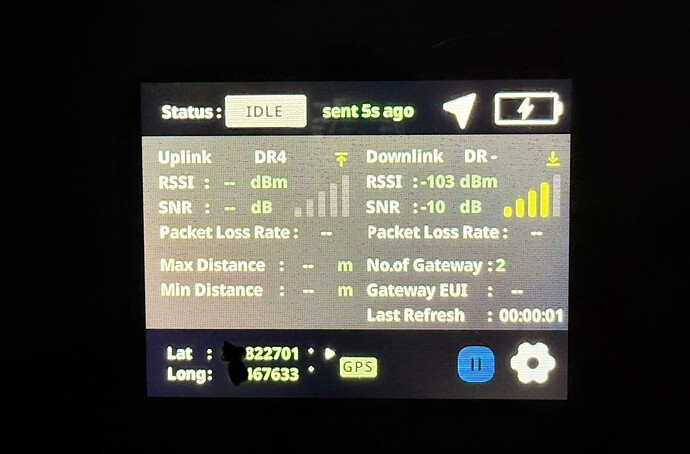The image size is (690, 454).
Task: Tap the GPS indicator chip
Action: (358, 367)
